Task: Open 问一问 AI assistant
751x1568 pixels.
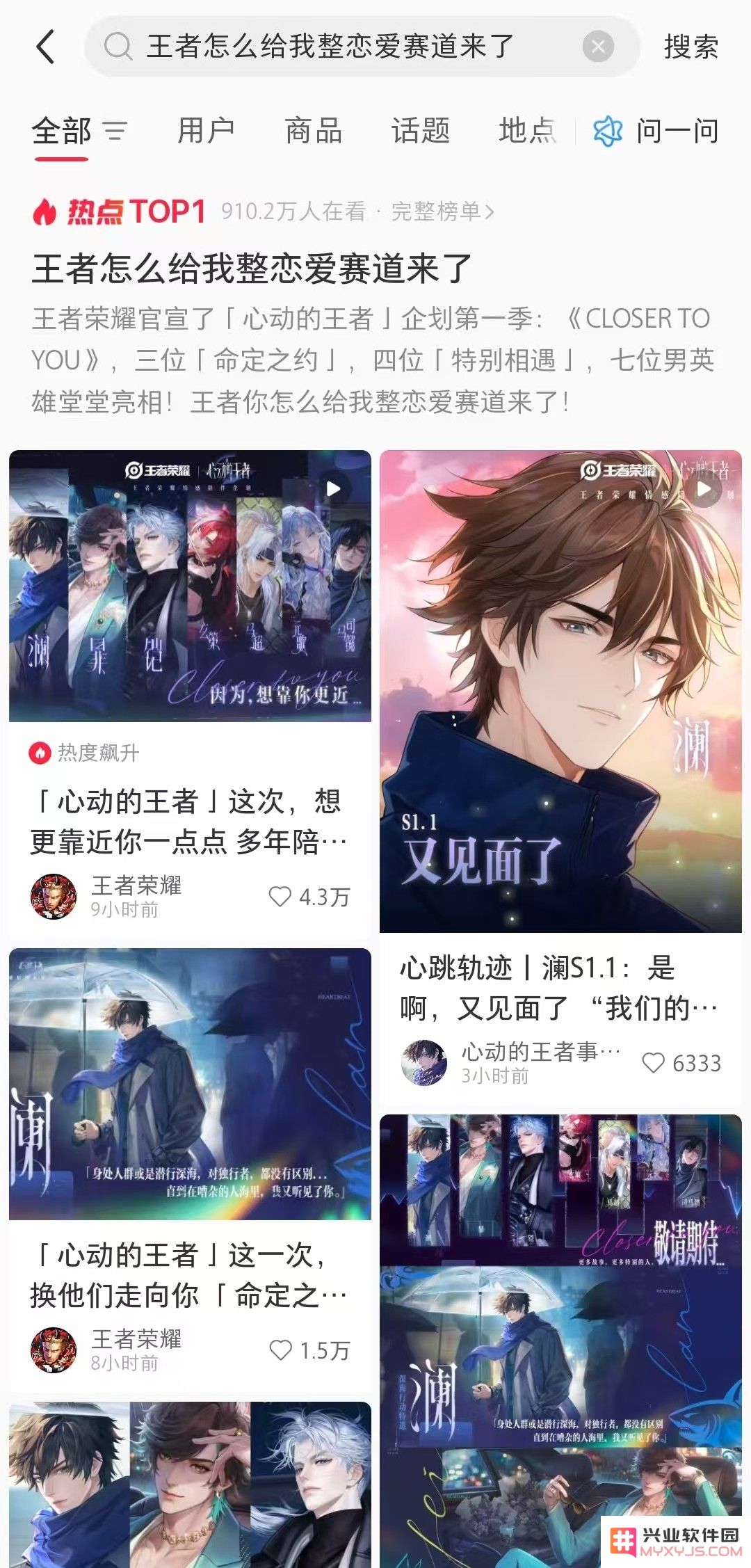Action: pyautogui.click(x=657, y=131)
